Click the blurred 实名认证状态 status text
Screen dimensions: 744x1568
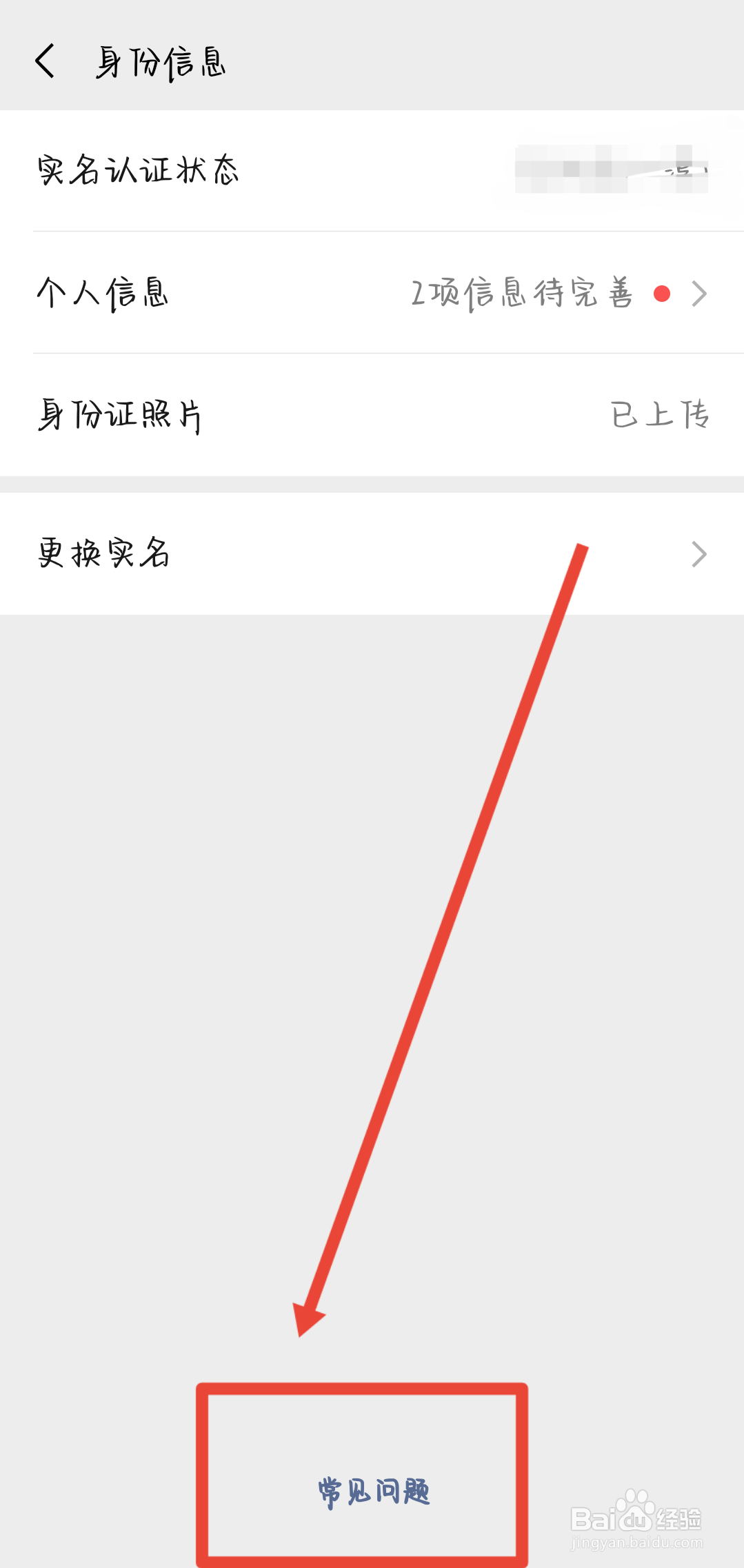[x=614, y=167]
